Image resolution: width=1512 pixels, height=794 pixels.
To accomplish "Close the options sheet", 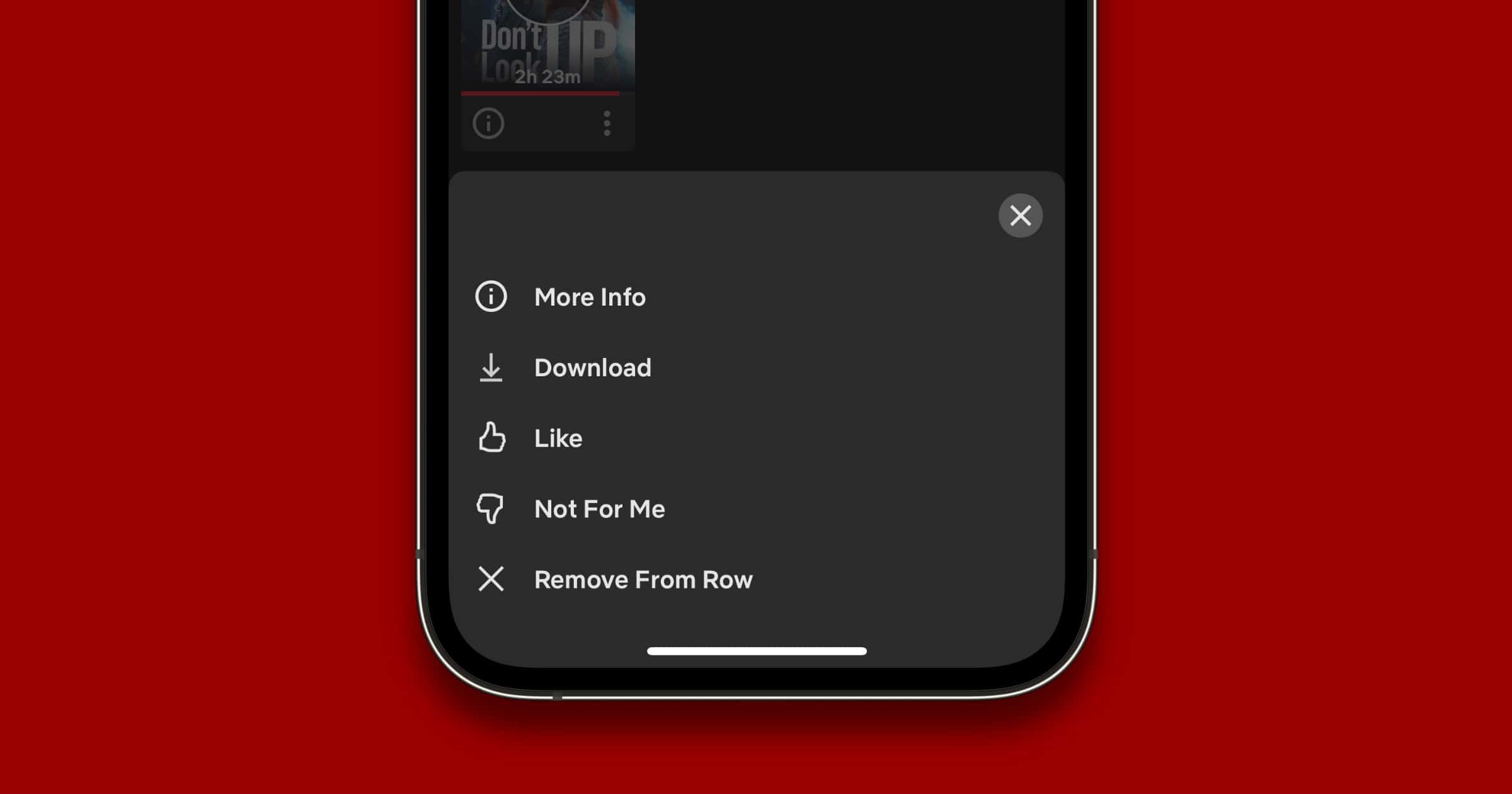I will [1020, 216].
